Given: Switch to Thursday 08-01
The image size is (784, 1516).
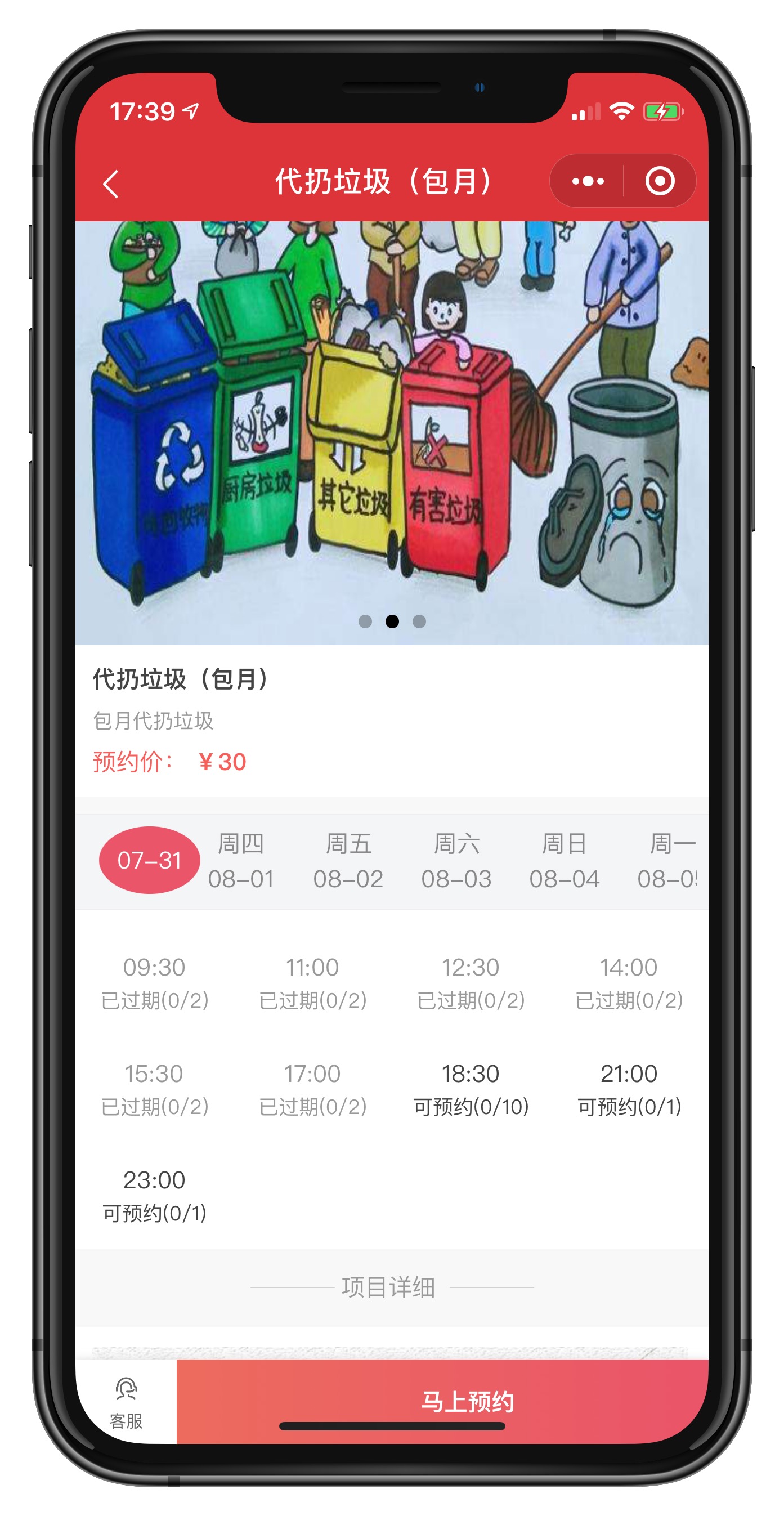Looking at the screenshot, I should click(241, 861).
